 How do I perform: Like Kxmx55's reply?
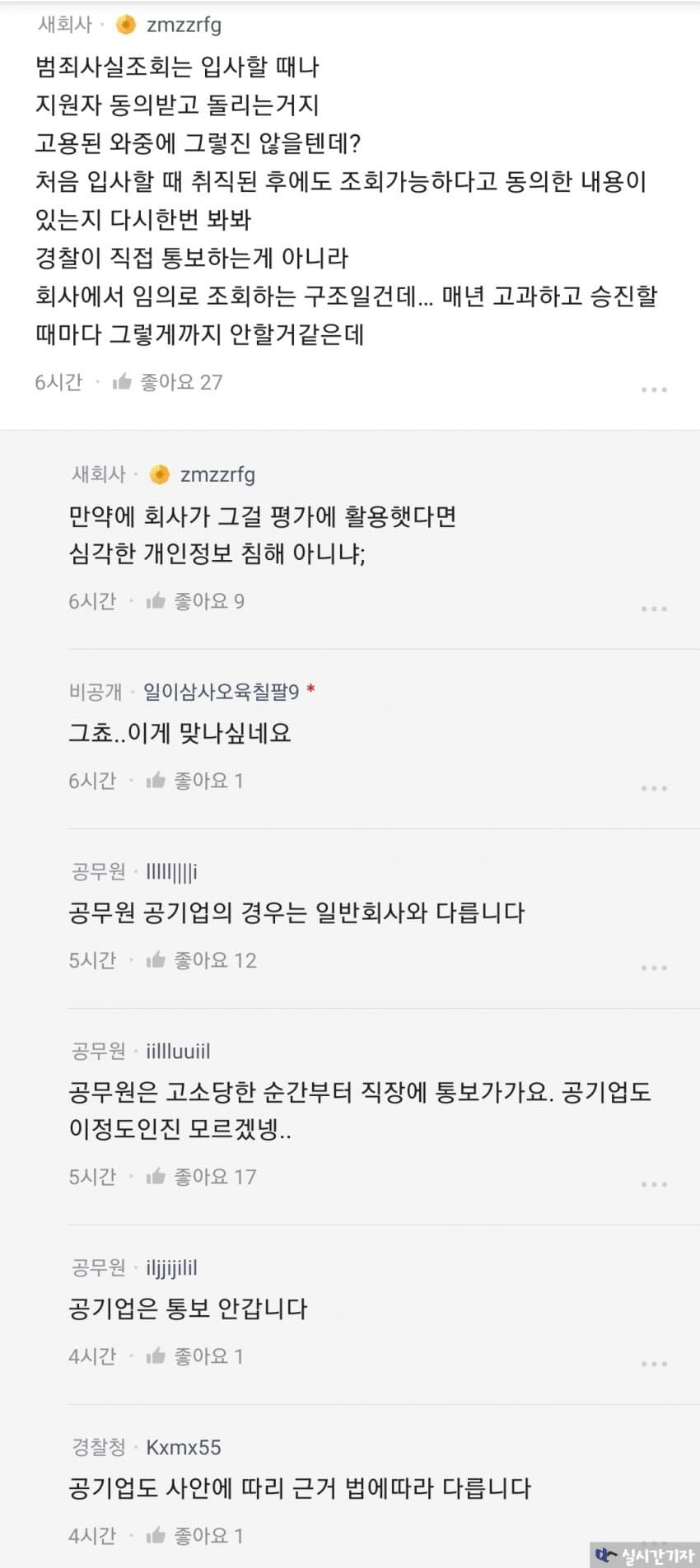click(x=156, y=1536)
